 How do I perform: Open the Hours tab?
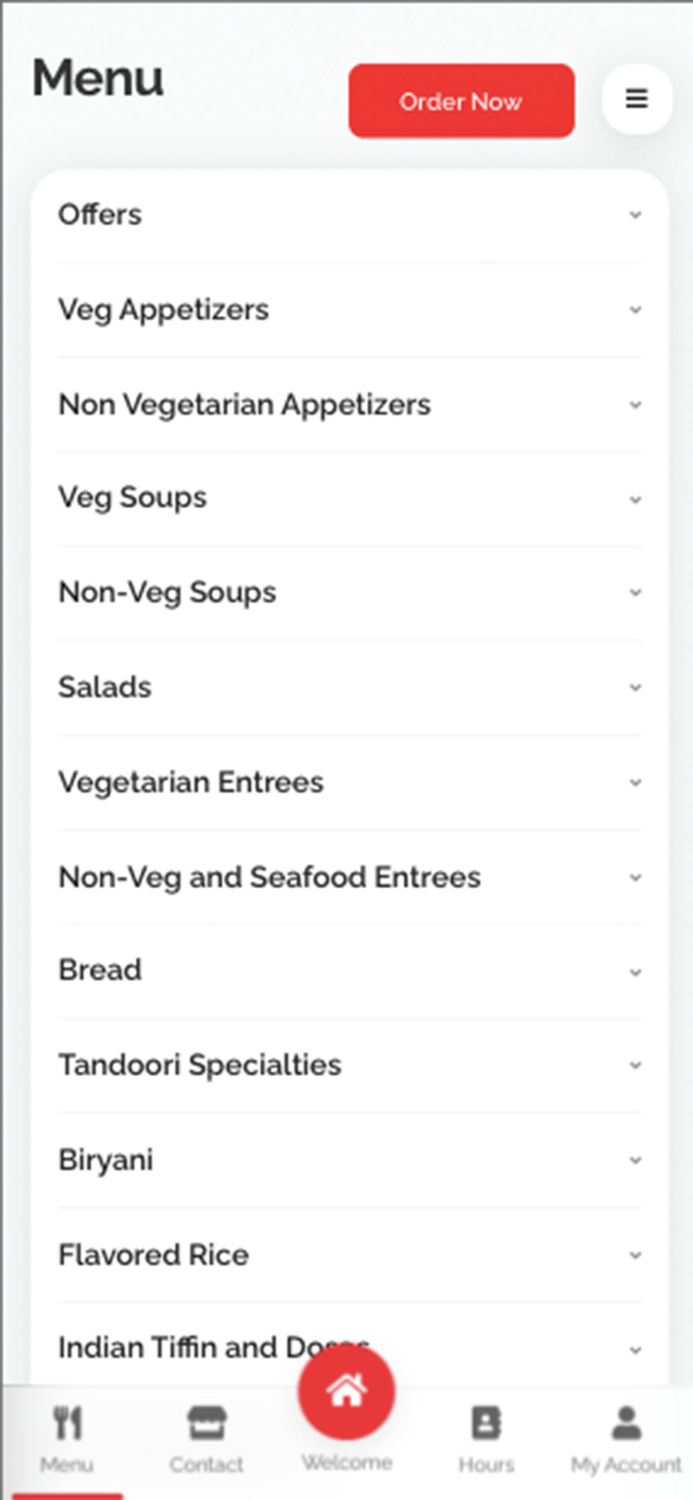click(486, 1440)
